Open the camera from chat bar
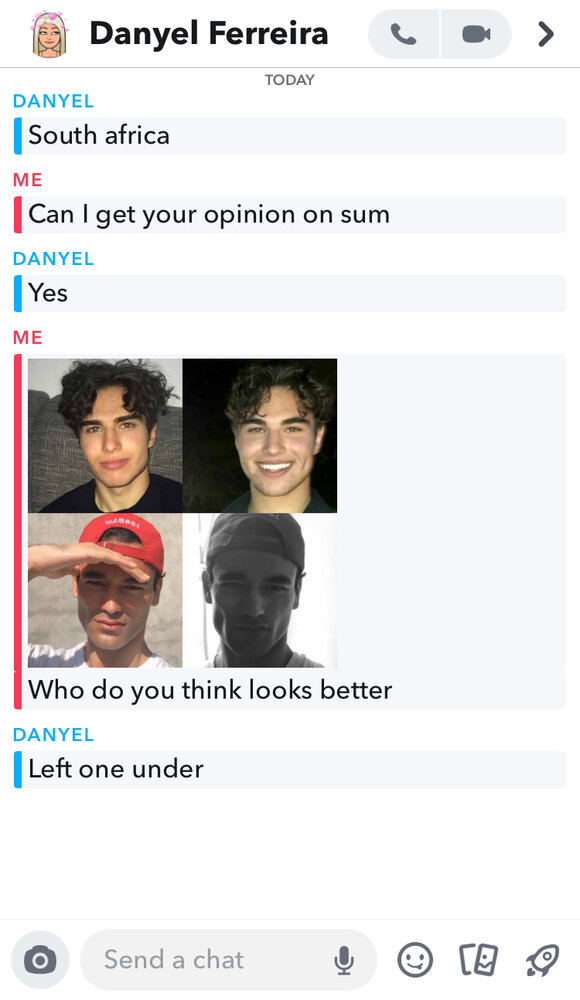580x1000 pixels. coord(40,960)
